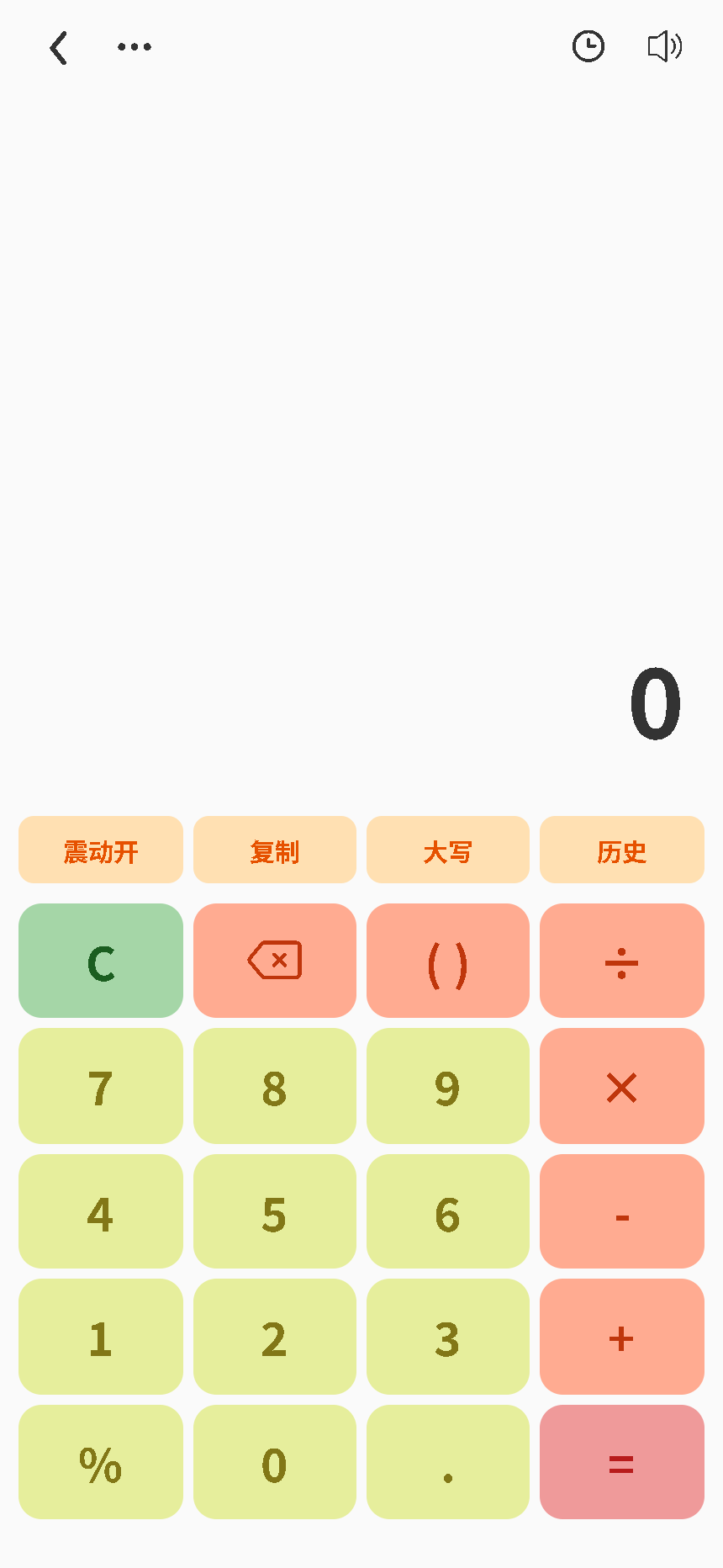723x1568 pixels.
Task: Open the more options menu (three dots)
Action: [x=134, y=46]
